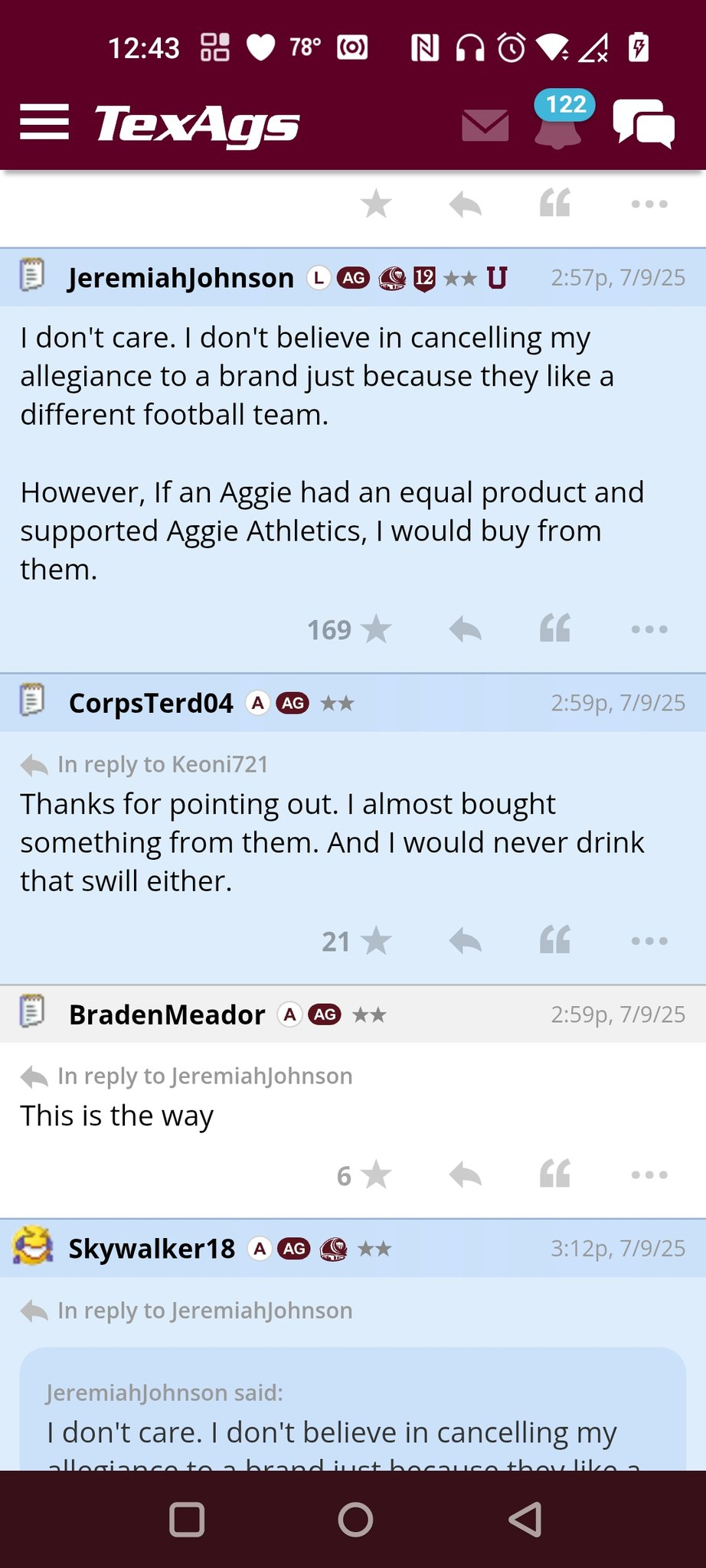Open the hamburger menu
This screenshot has width=706, height=1568.
click(x=44, y=122)
